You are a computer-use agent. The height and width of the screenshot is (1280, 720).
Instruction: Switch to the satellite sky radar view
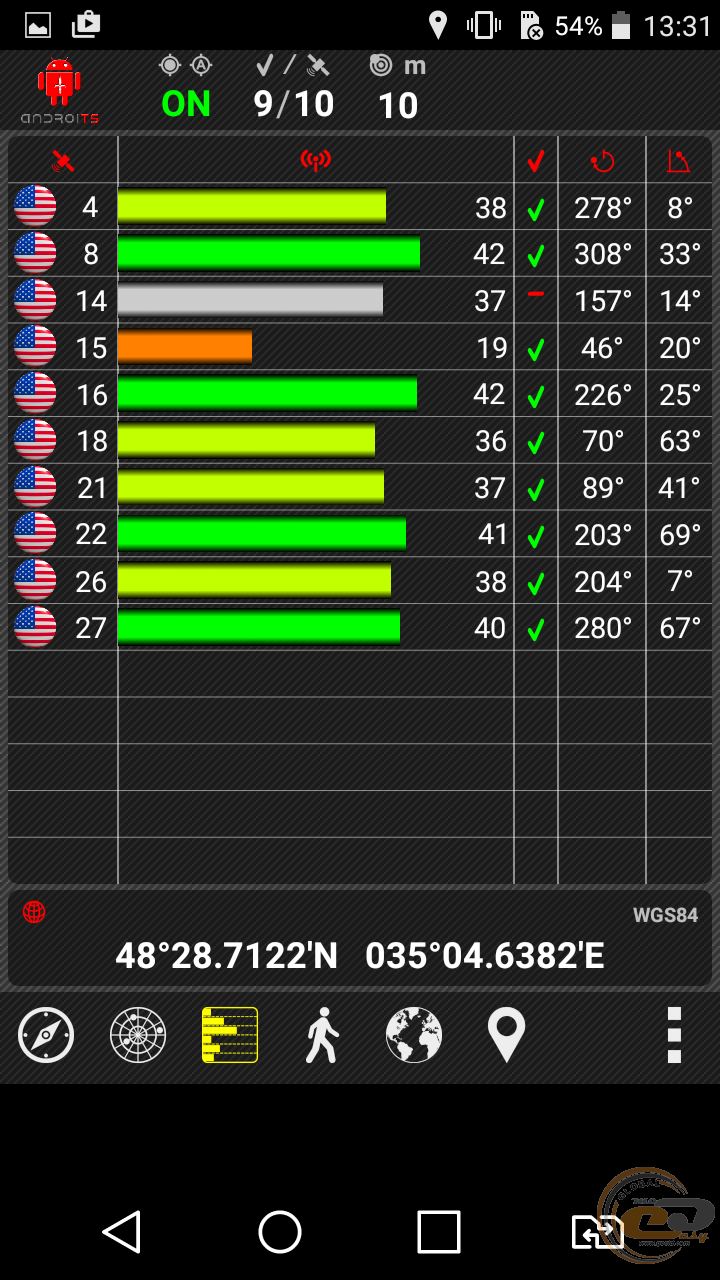click(138, 1035)
